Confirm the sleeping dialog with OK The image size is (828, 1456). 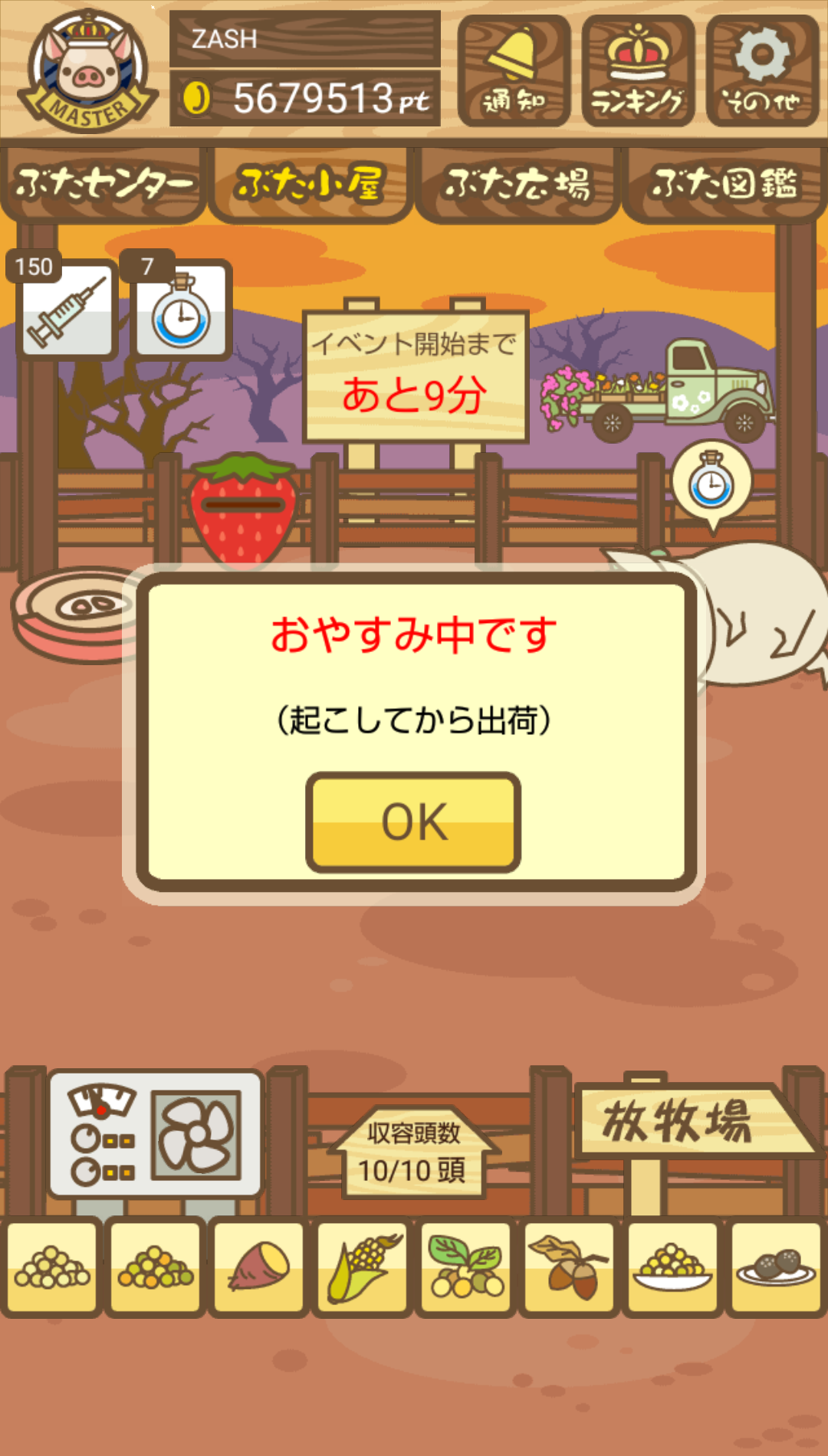(x=413, y=821)
